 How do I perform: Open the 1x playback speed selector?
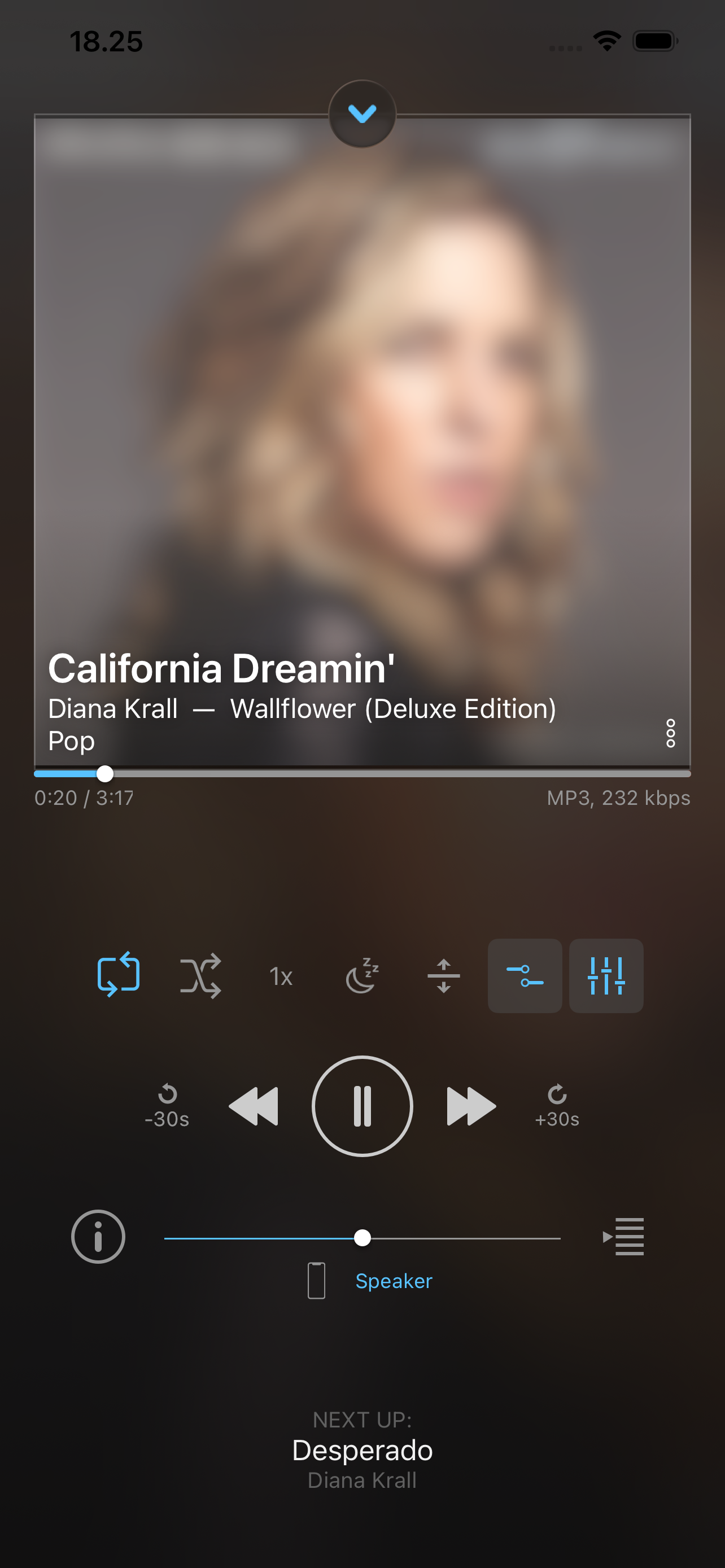coord(281,976)
